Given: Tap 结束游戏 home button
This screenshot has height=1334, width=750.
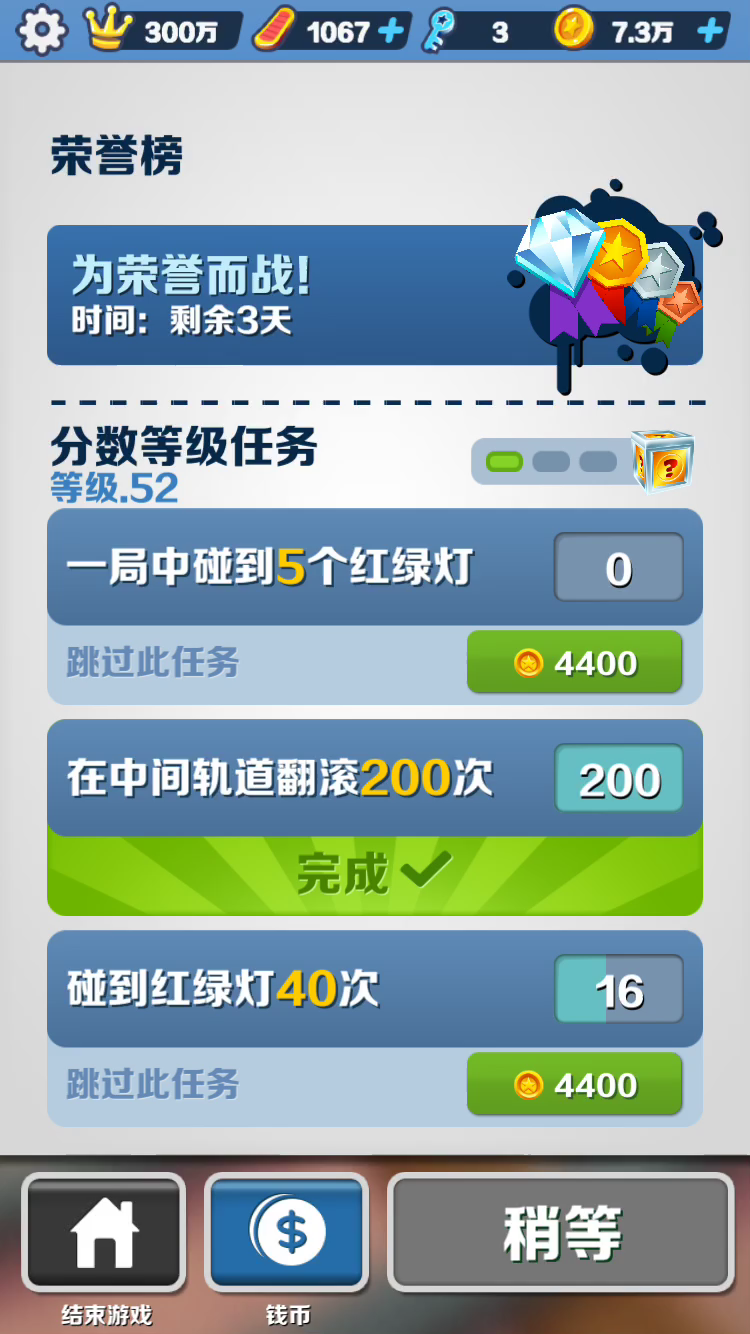Looking at the screenshot, I should tap(104, 1234).
